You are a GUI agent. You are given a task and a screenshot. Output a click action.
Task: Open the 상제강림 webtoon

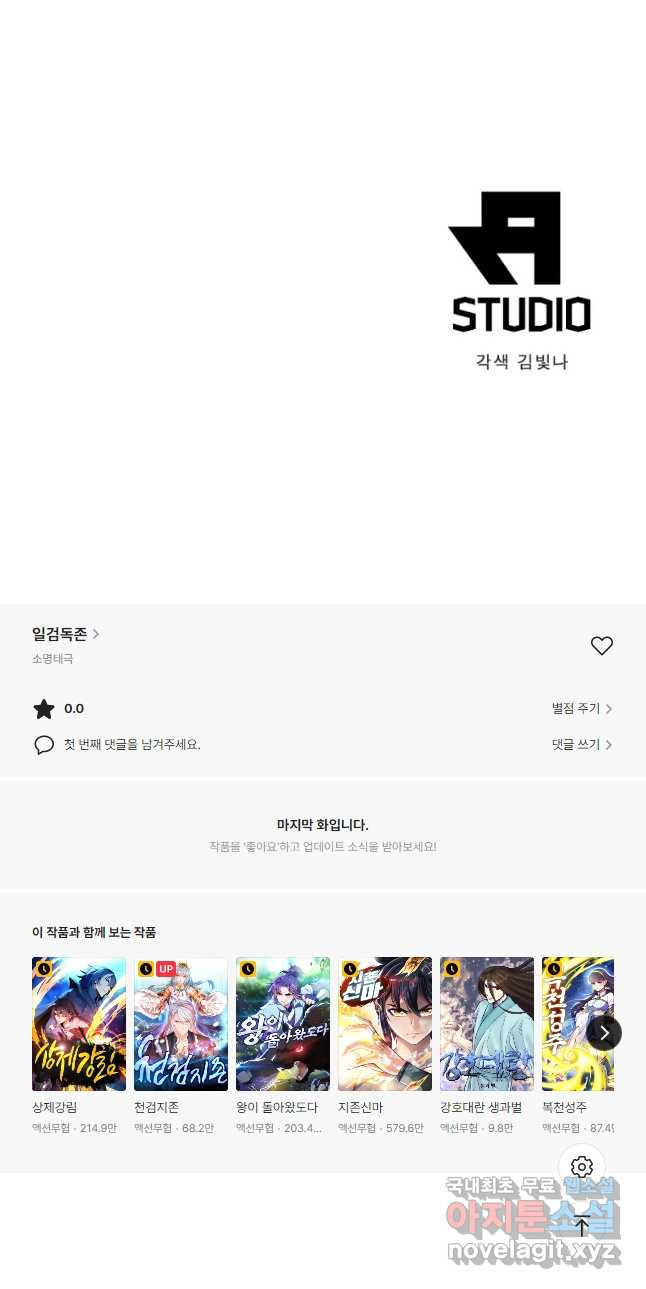79,1024
